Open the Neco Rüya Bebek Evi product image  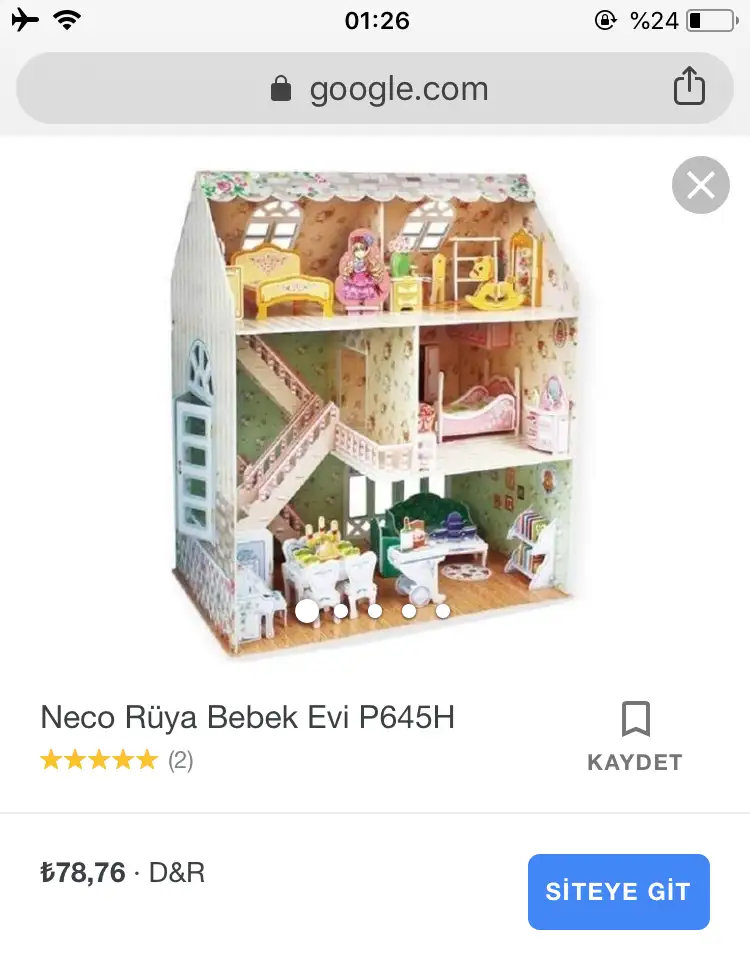pyautogui.click(x=375, y=410)
